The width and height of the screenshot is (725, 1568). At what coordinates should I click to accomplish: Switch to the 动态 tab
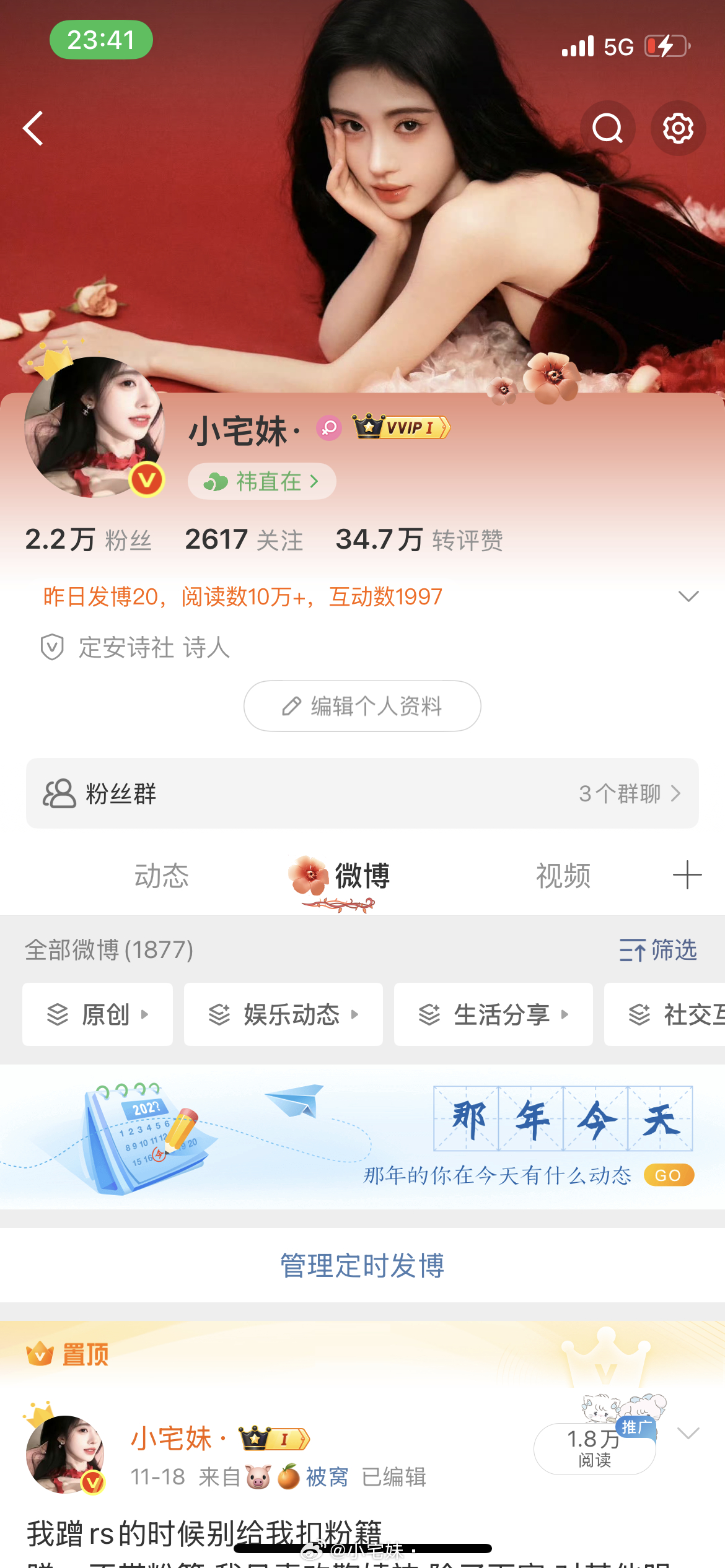tap(163, 875)
